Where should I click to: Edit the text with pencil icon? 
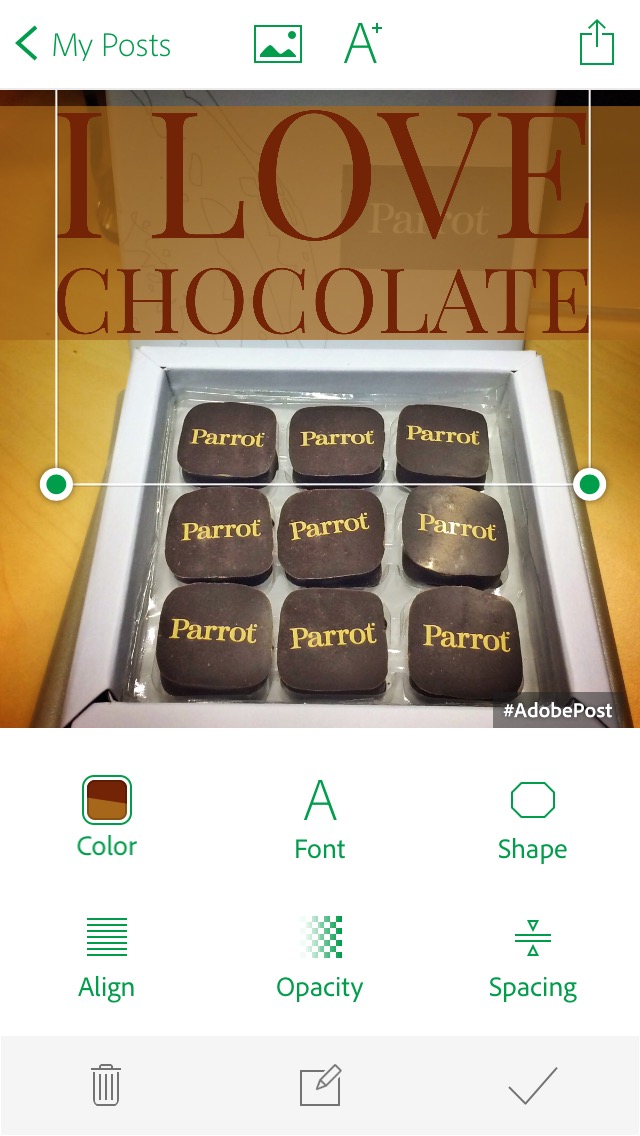click(320, 1085)
